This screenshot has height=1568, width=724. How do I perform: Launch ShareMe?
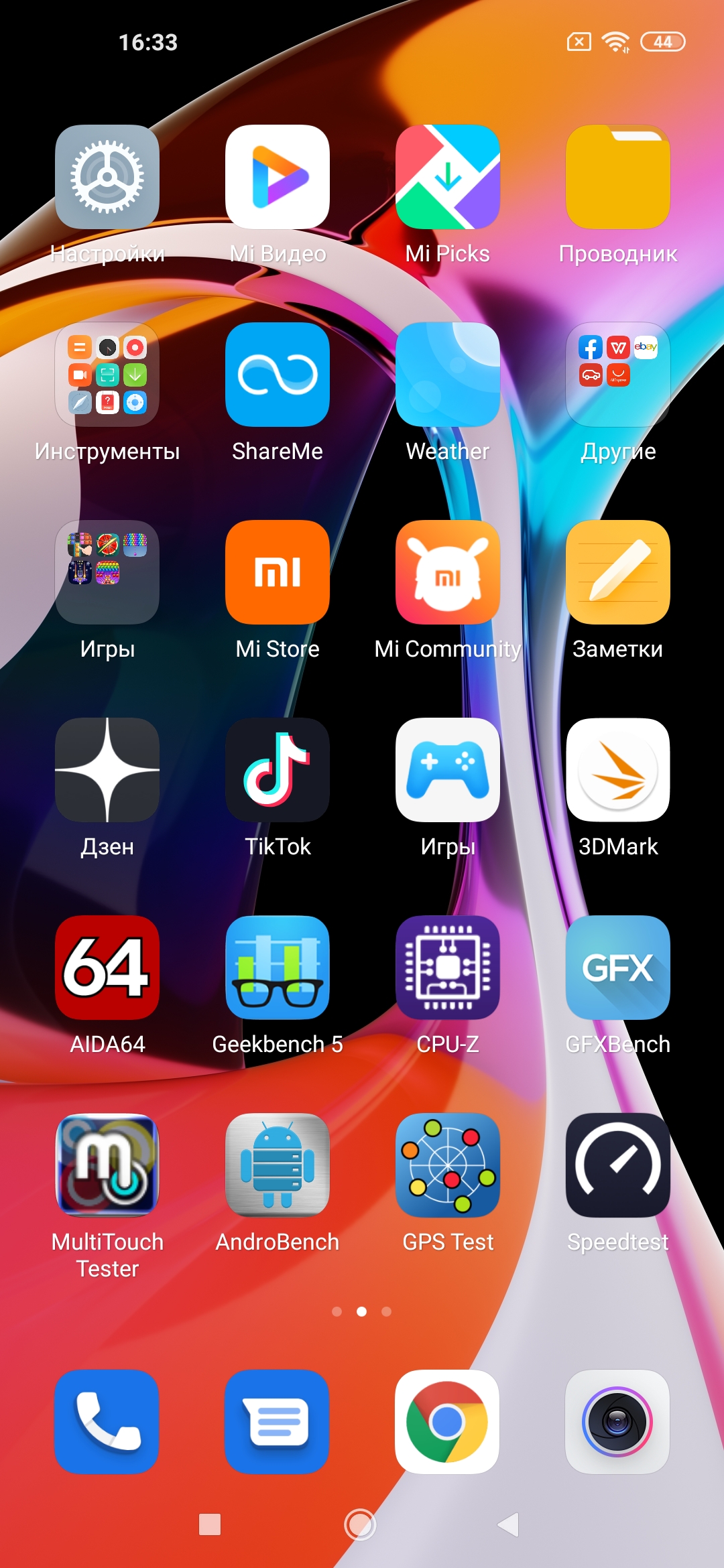click(278, 375)
